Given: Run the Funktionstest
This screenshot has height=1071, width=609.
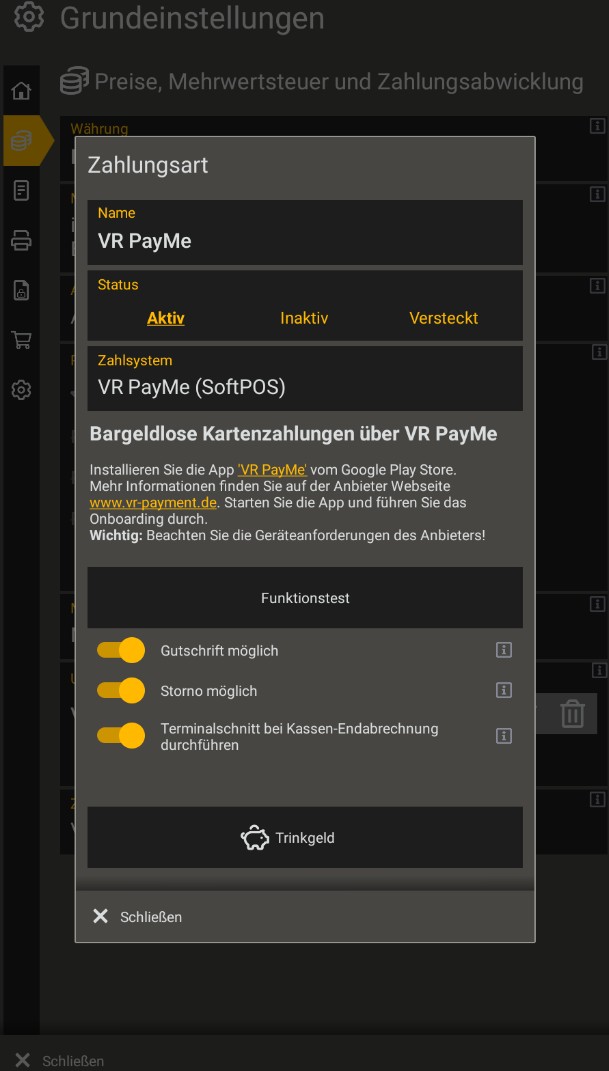Looking at the screenshot, I should tap(305, 598).
